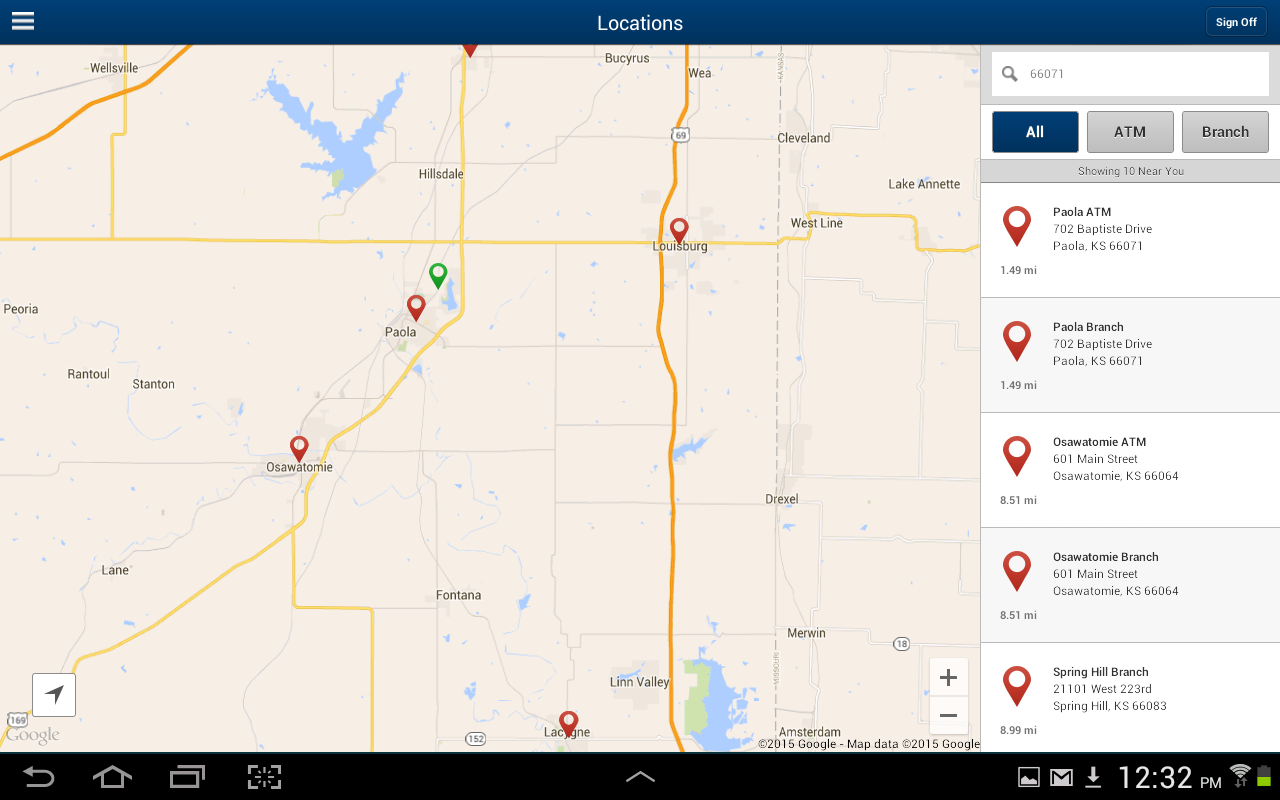Tap the Sign Off button
The height and width of the screenshot is (800, 1280).
coord(1236,22)
